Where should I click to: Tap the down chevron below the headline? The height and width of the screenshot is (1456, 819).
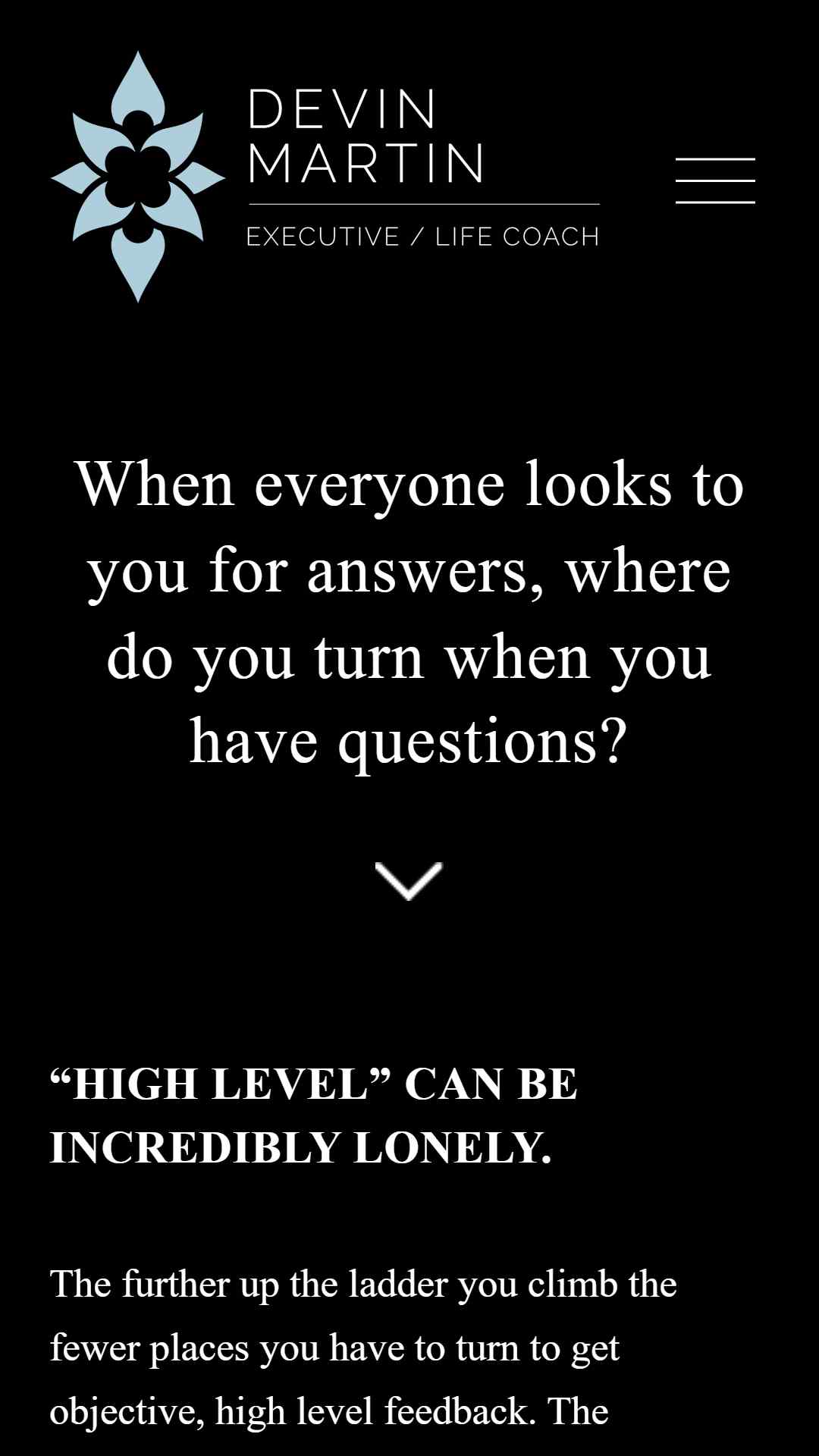(x=409, y=881)
